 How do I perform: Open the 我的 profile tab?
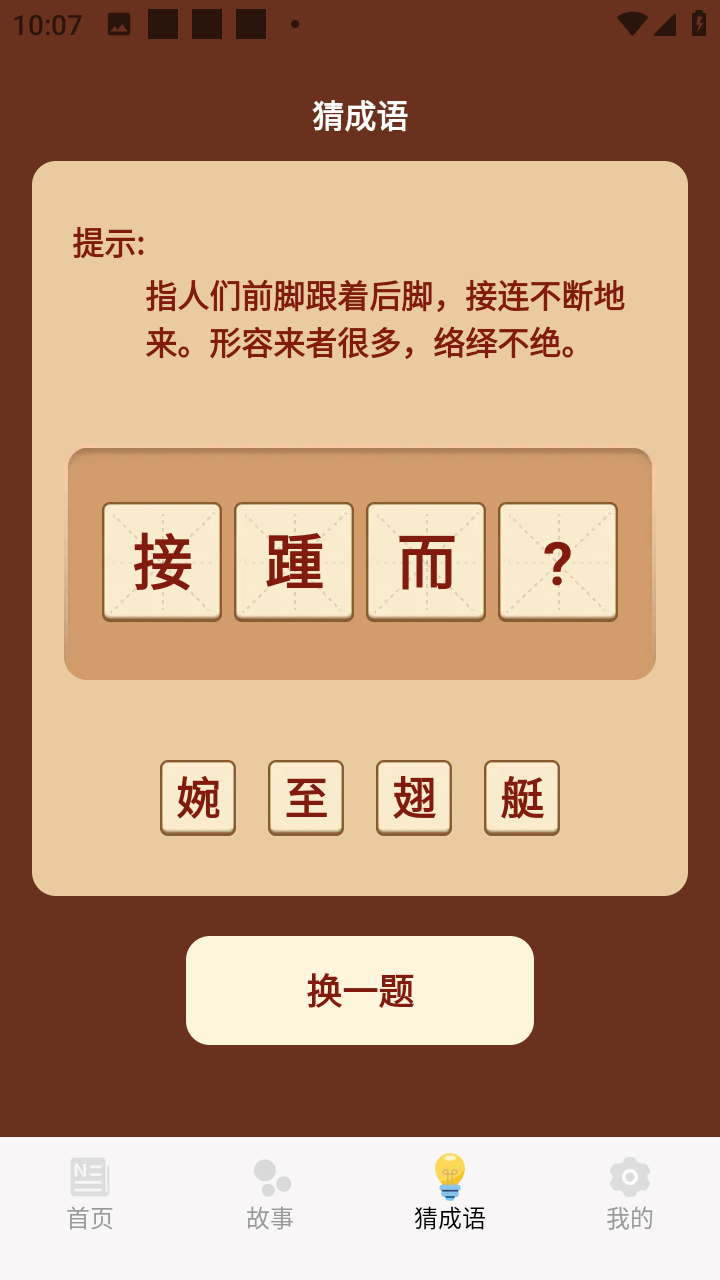630,1194
